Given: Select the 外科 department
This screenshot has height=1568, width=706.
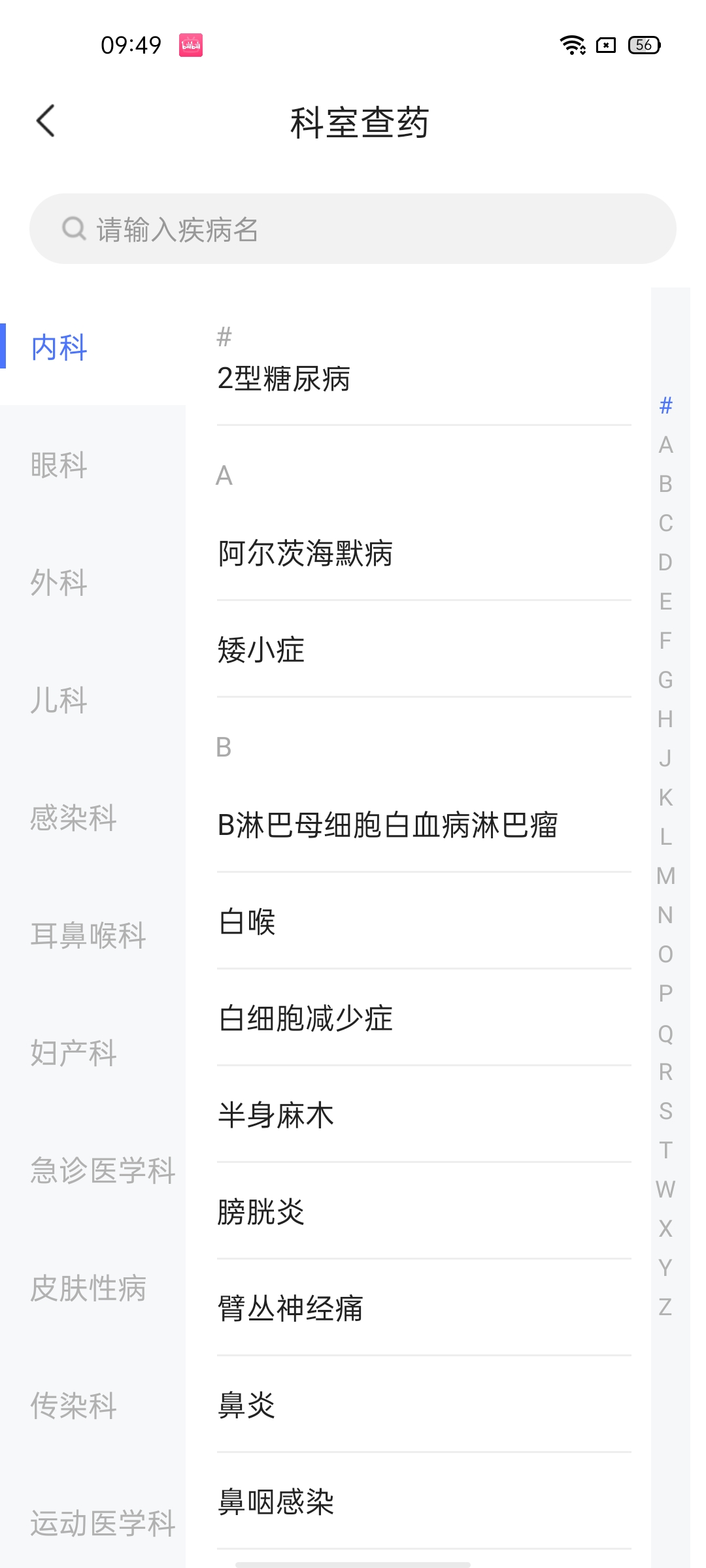Looking at the screenshot, I should 59,583.
